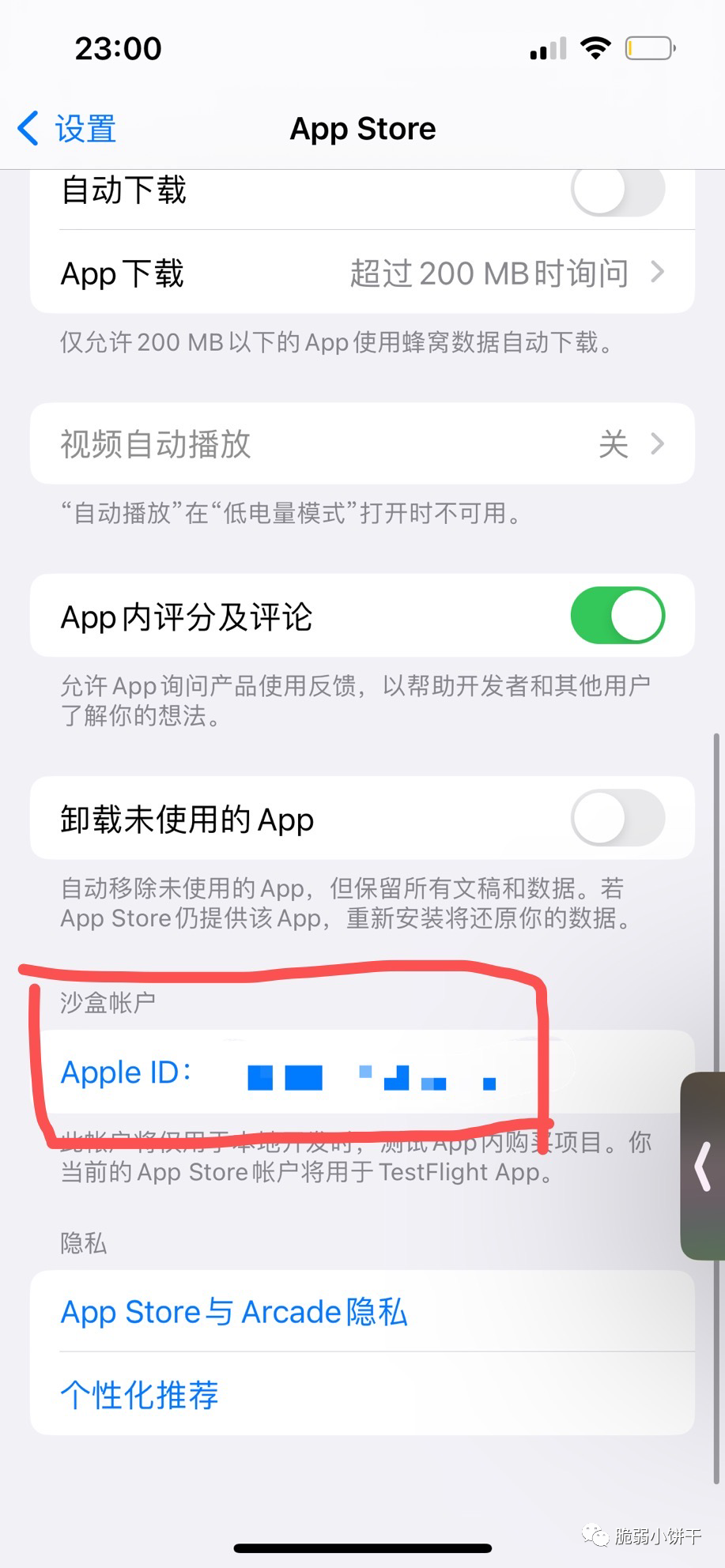
Task: Disable App内评分及评论
Action: (x=617, y=616)
